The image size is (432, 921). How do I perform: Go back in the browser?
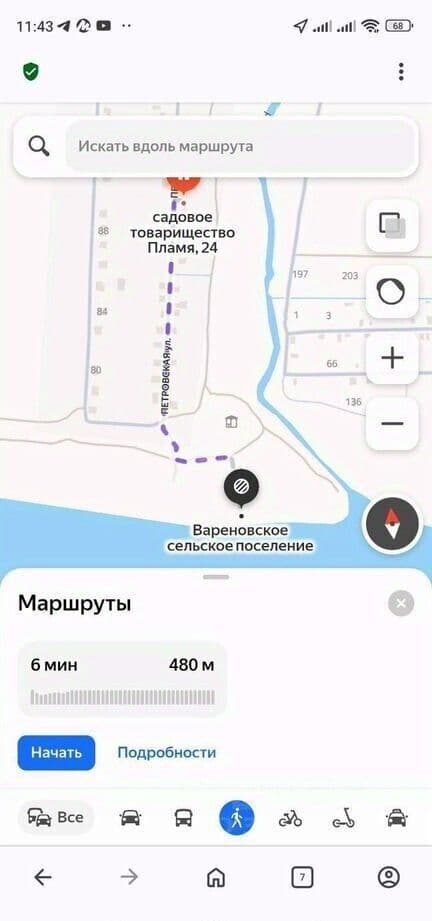(43, 878)
